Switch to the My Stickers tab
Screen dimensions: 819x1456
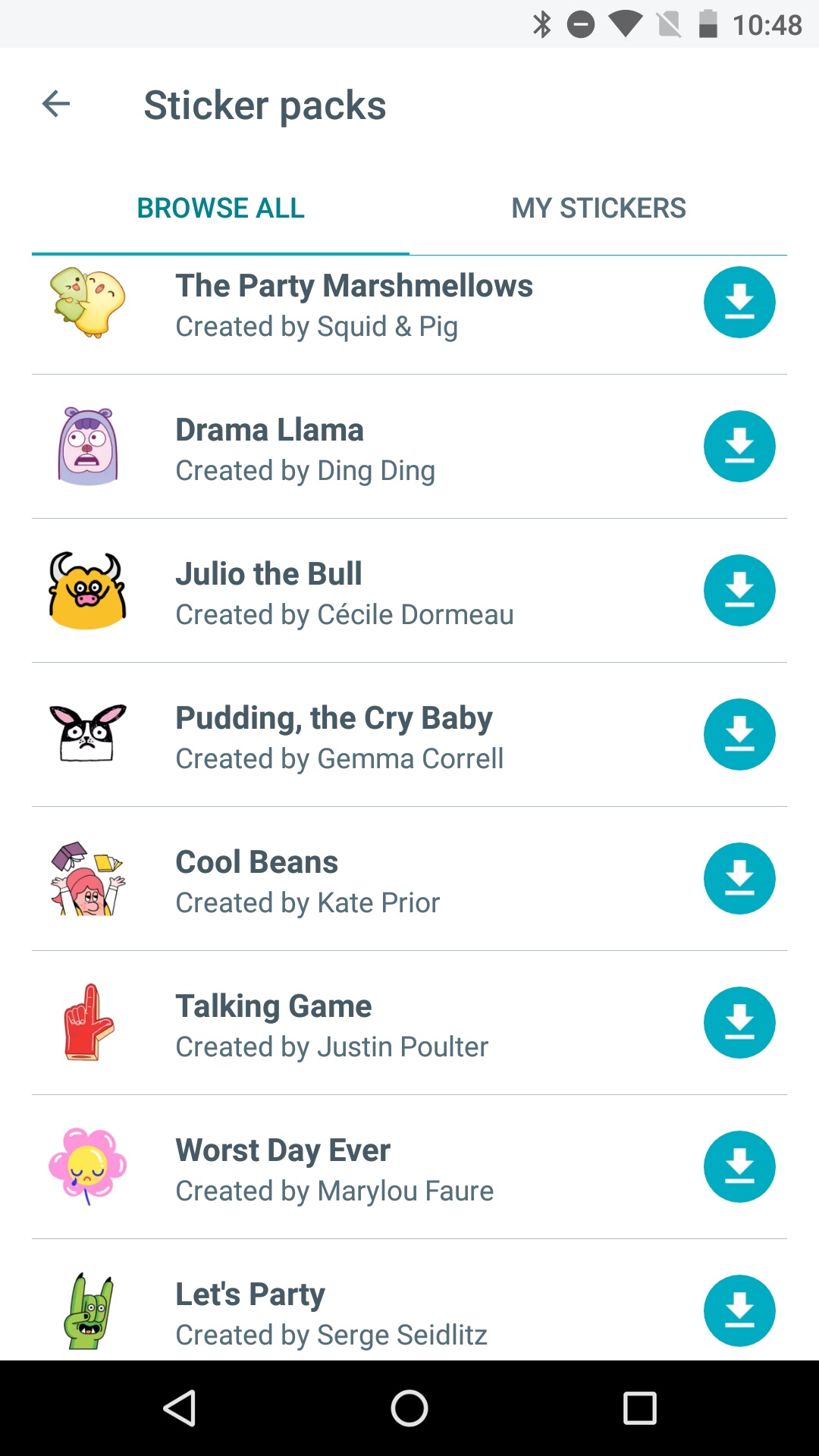coord(598,208)
